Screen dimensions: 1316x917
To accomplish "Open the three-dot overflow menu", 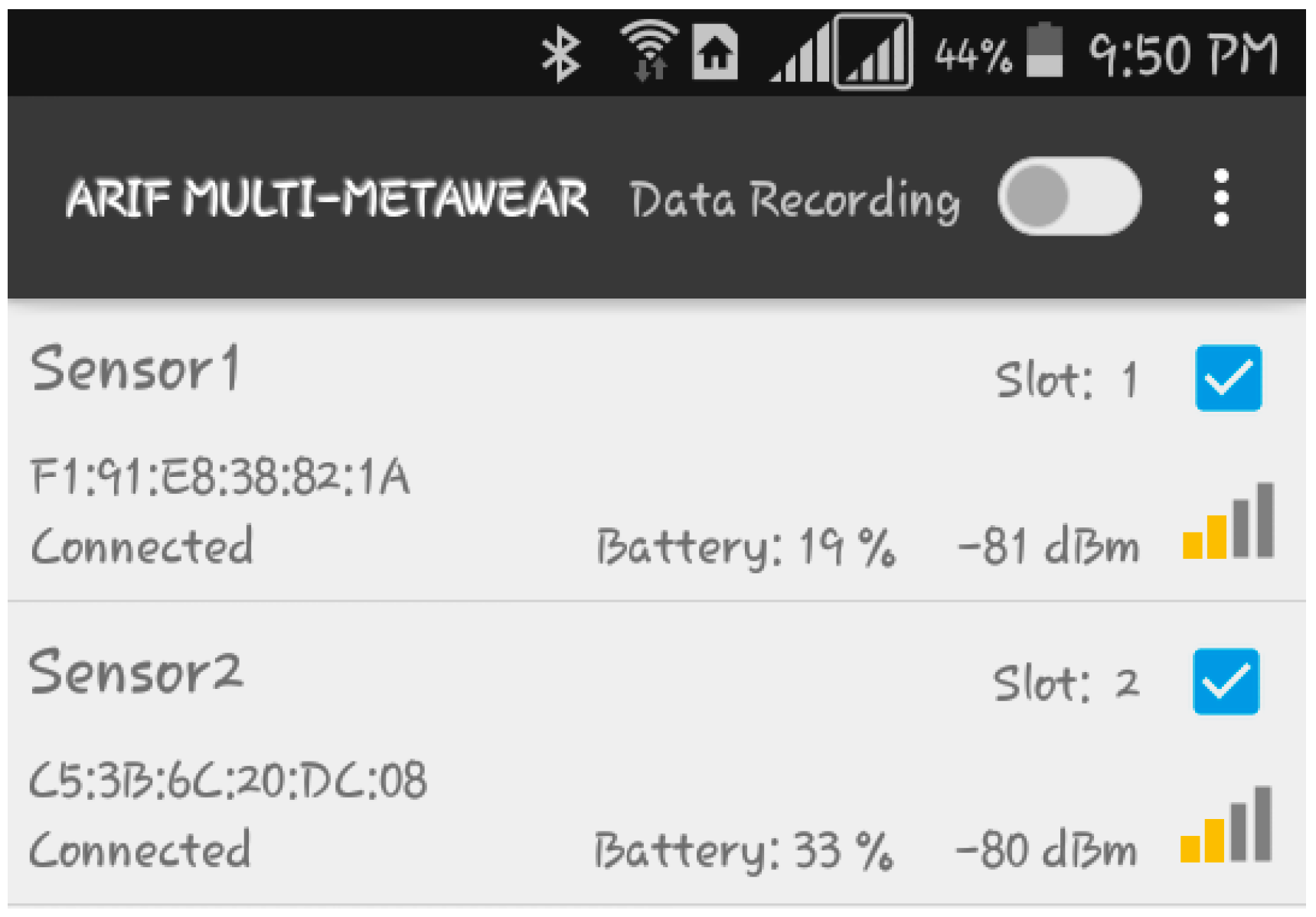I will [1221, 197].
